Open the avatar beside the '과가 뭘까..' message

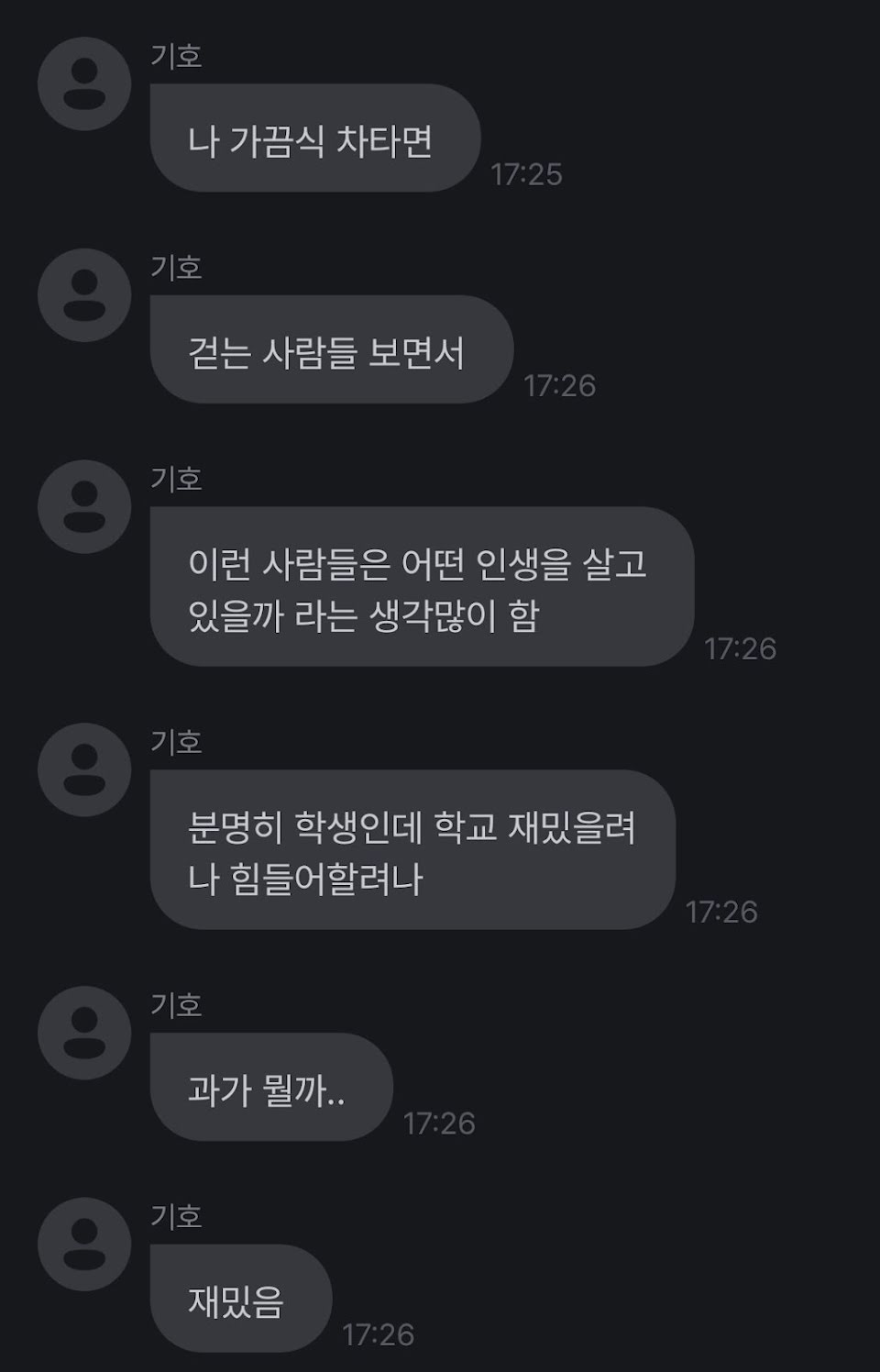coord(83,1033)
